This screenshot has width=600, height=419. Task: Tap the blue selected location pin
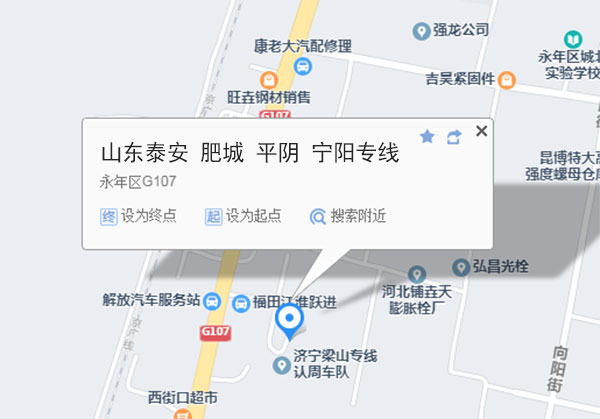[289, 321]
